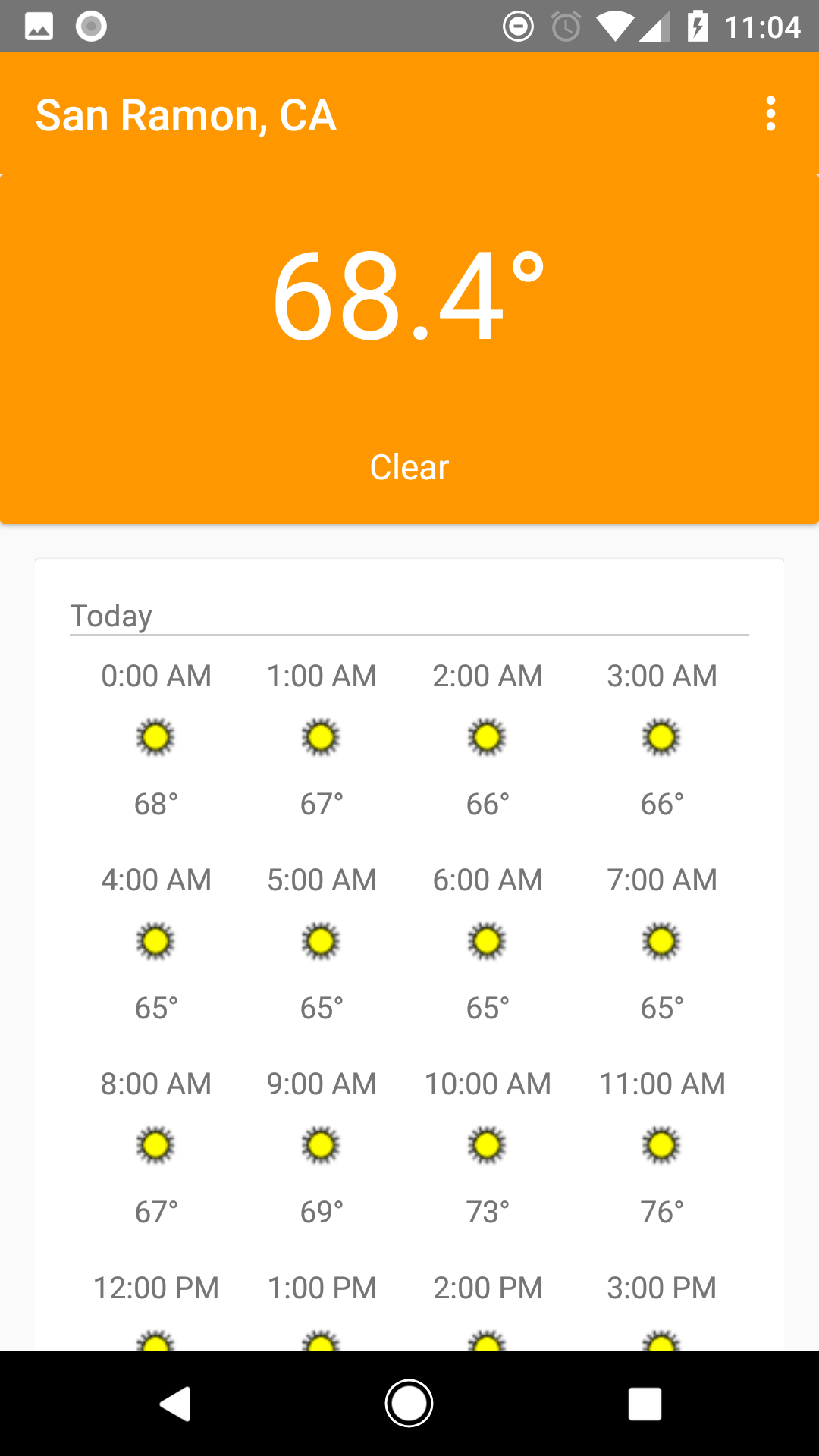
Task: Open the three-dot overflow menu
Action: click(770, 114)
